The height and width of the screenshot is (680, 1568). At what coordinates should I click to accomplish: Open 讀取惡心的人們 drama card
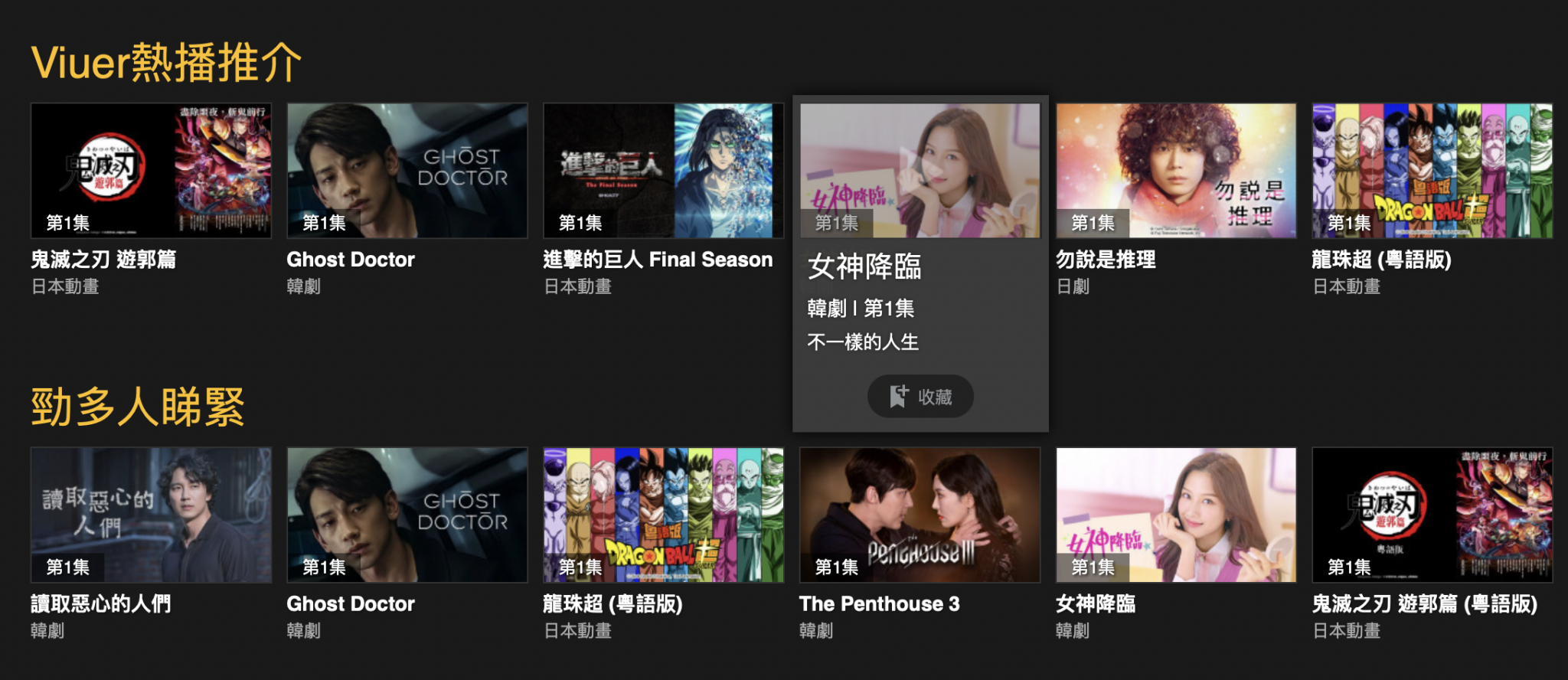coord(151,515)
